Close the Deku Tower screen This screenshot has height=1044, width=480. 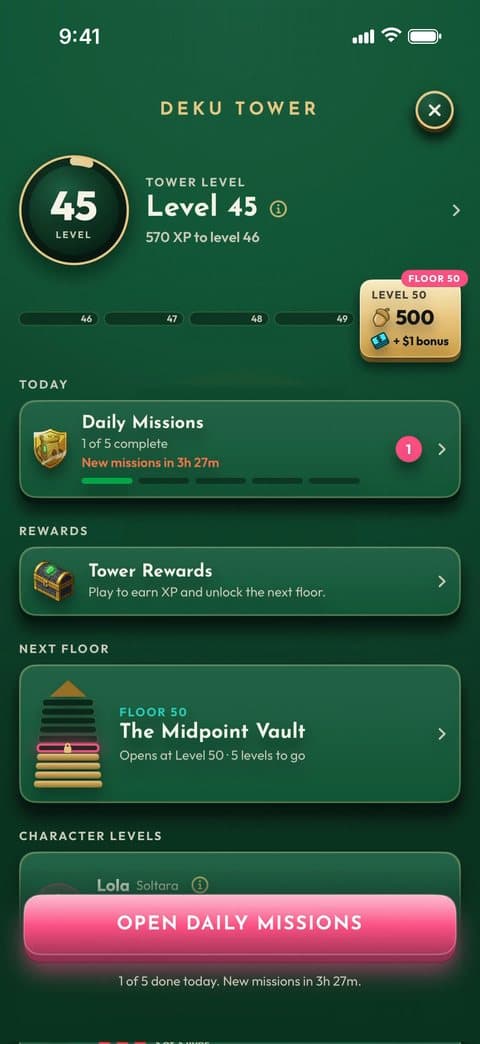[434, 110]
